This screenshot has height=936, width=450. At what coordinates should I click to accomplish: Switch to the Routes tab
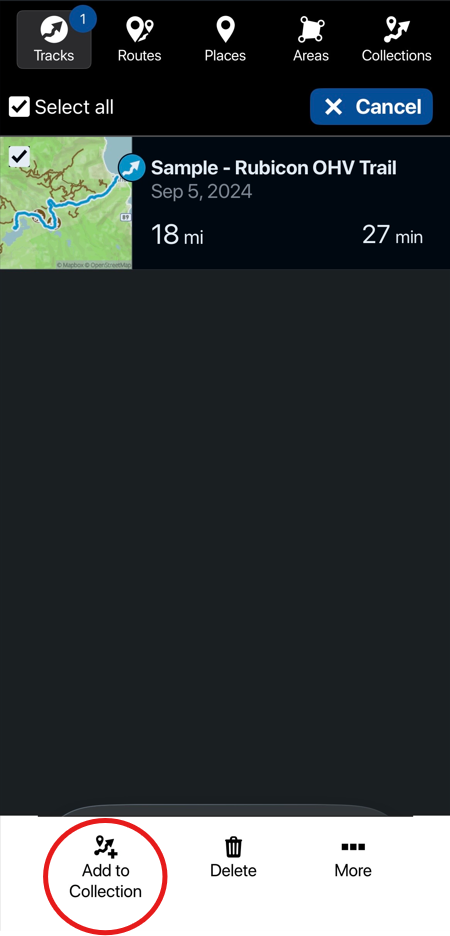coord(140,39)
